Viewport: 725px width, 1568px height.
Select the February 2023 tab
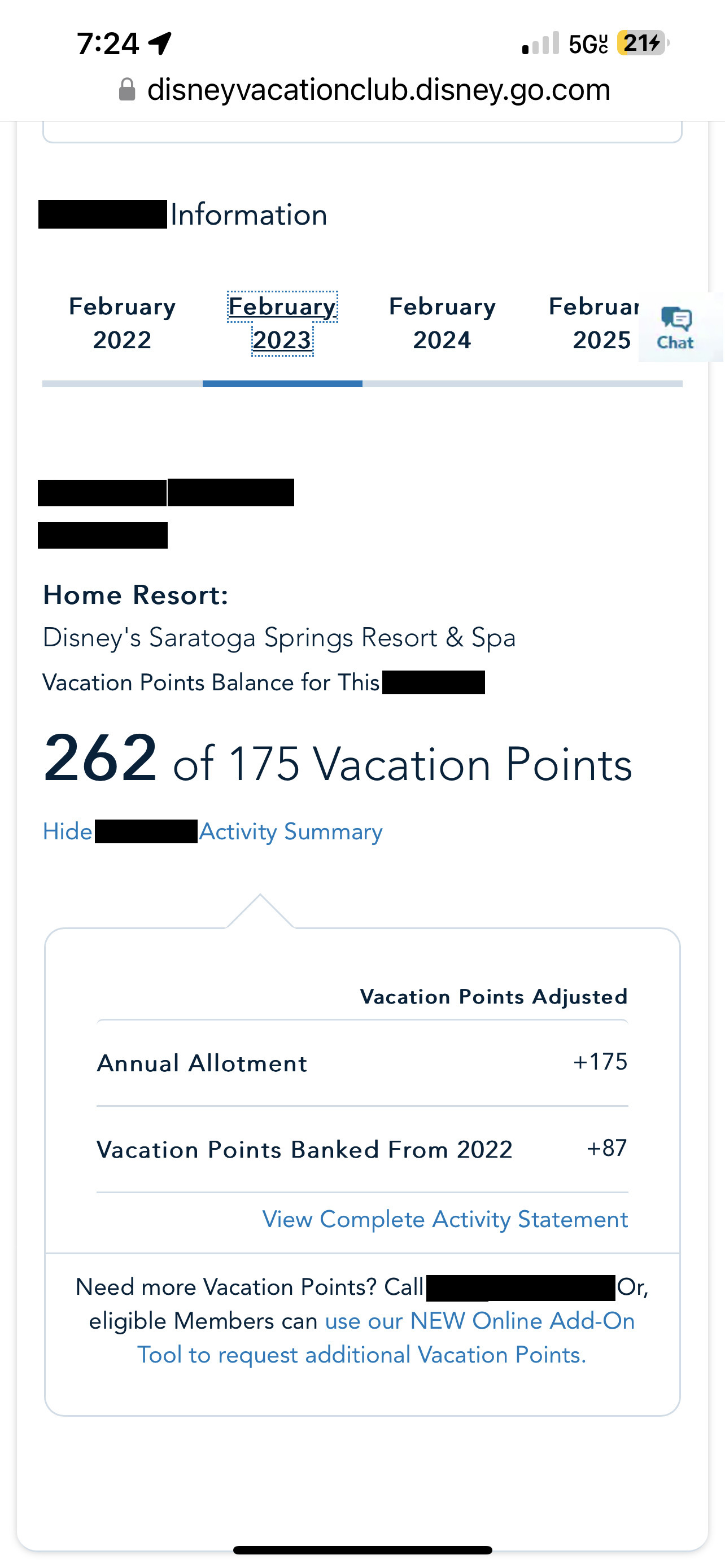coord(282,323)
